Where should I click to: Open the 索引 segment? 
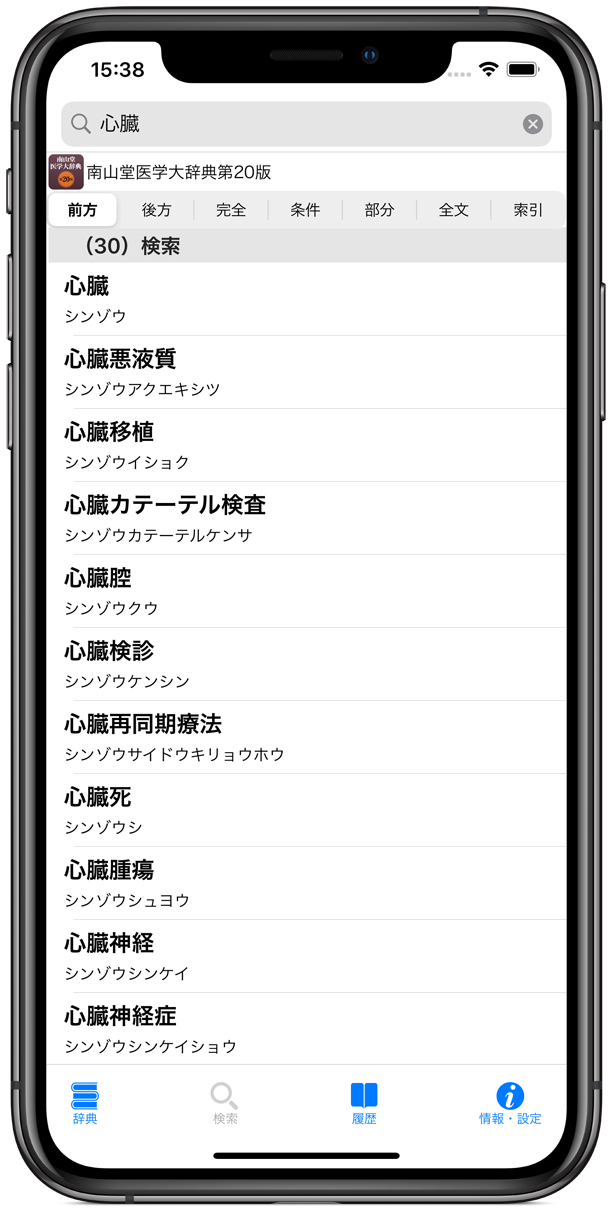click(528, 210)
